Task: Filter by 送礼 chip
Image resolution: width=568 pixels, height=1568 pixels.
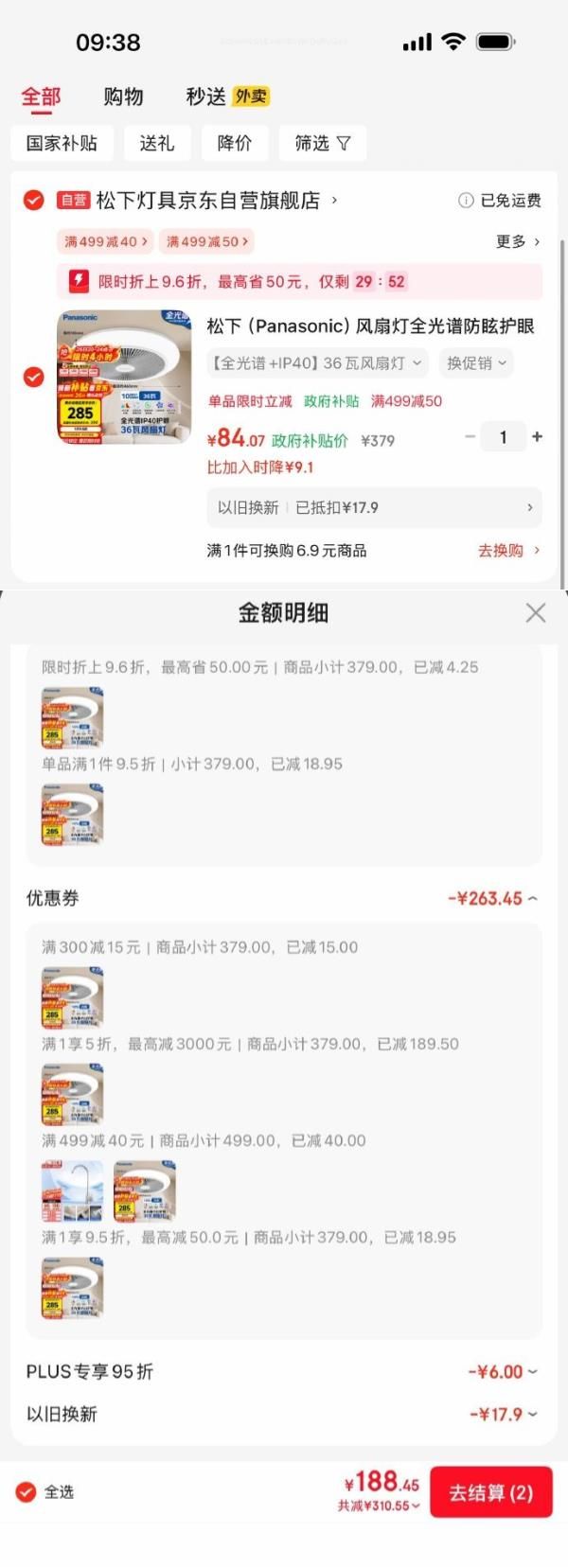Action: coord(156,143)
